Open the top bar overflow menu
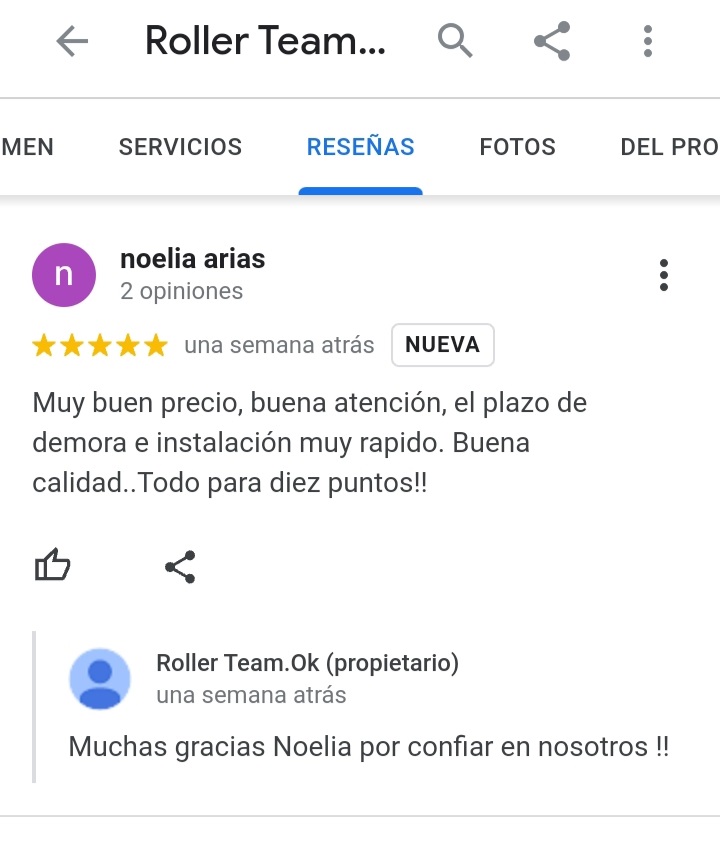Viewport: 720px width, 854px height. tap(648, 42)
